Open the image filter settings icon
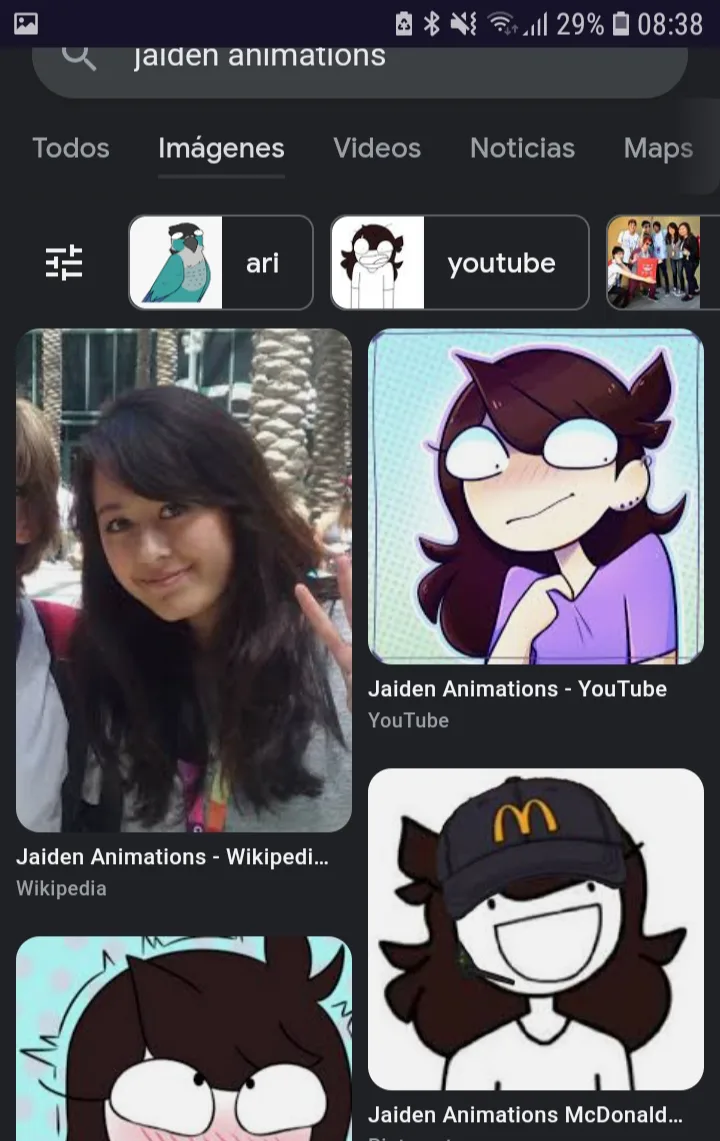The height and width of the screenshot is (1141, 720). tap(65, 263)
